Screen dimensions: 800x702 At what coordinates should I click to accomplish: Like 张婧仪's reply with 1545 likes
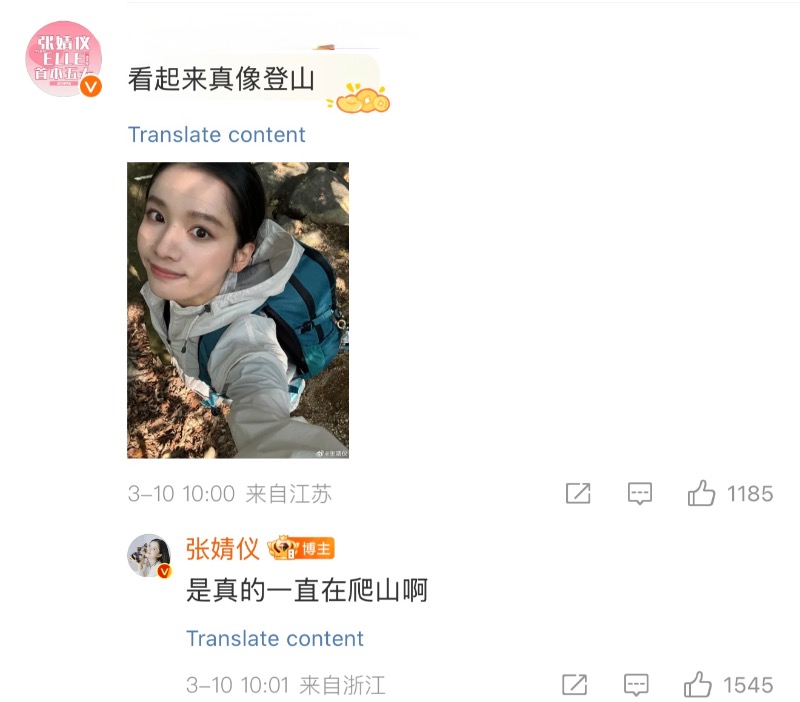pyautogui.click(x=697, y=684)
